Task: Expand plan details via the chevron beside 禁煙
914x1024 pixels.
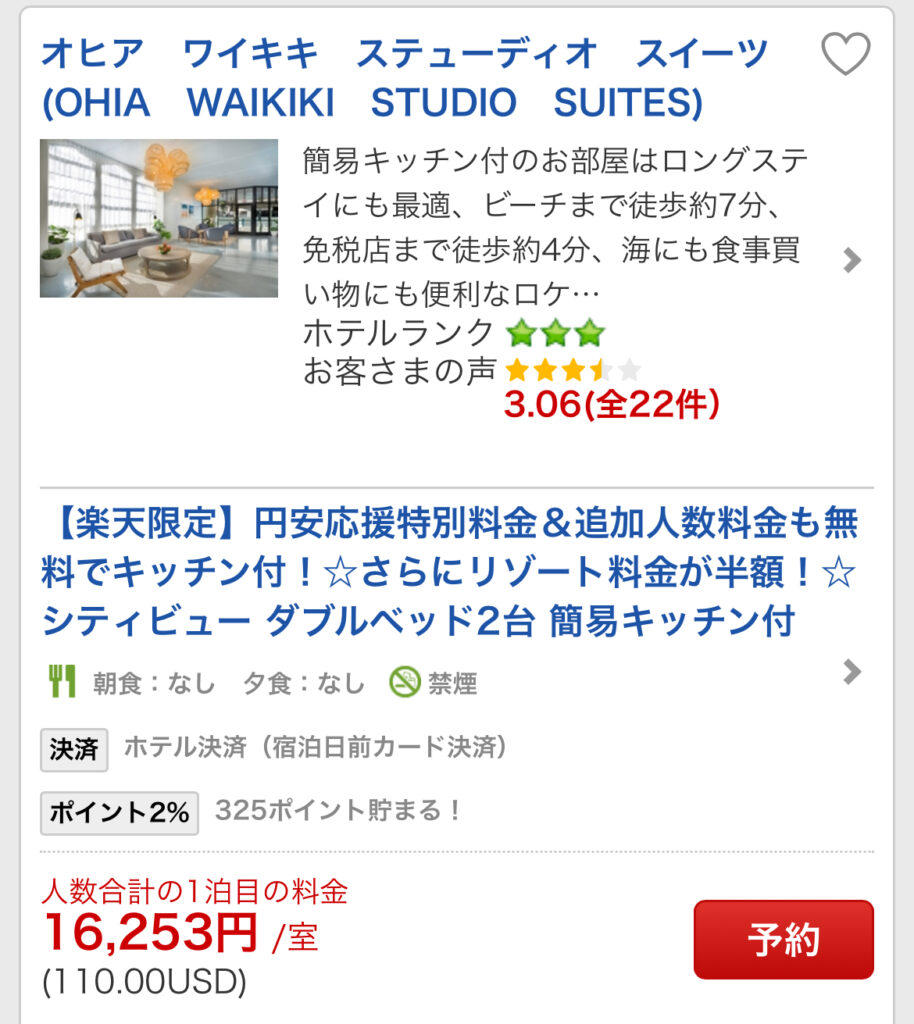Action: [x=851, y=672]
